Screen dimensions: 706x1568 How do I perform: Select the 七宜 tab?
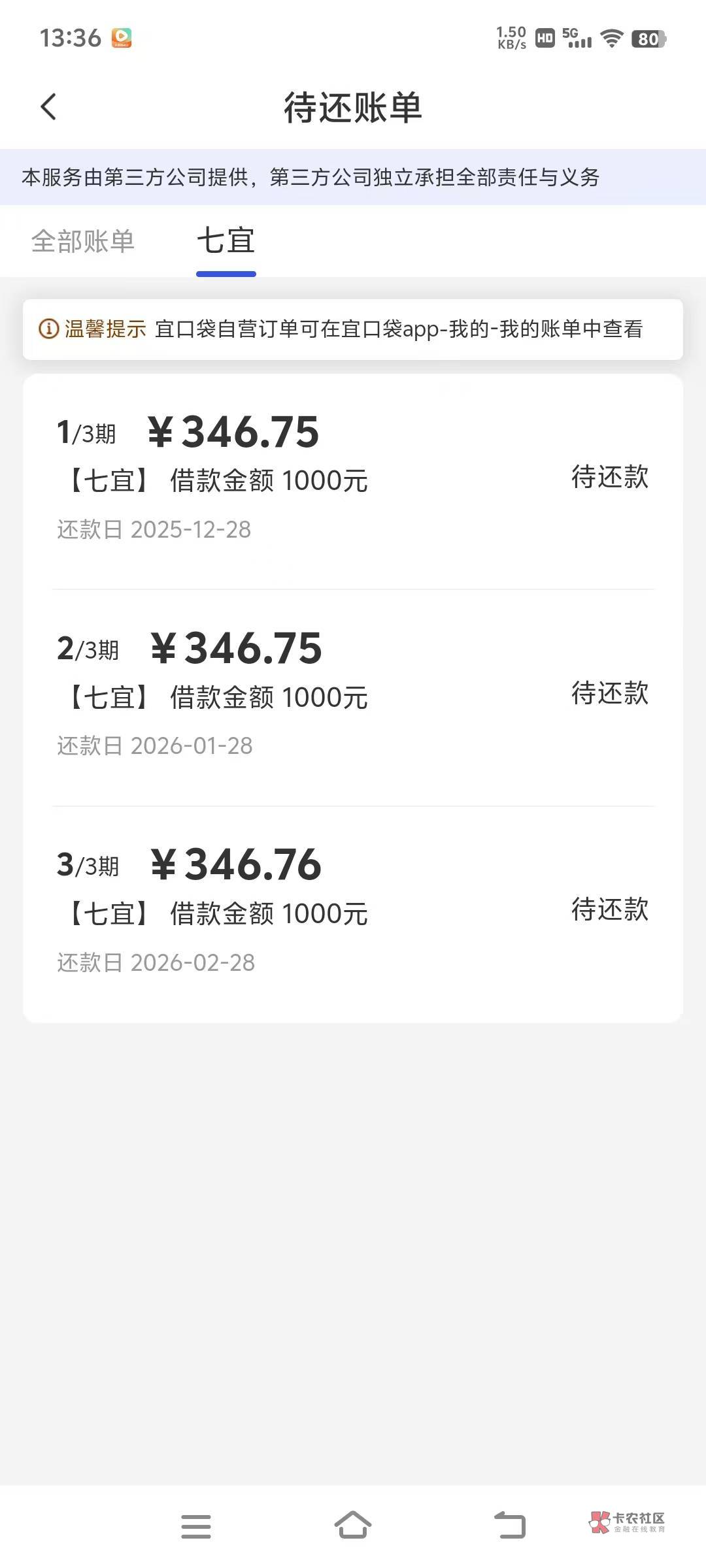click(x=226, y=241)
